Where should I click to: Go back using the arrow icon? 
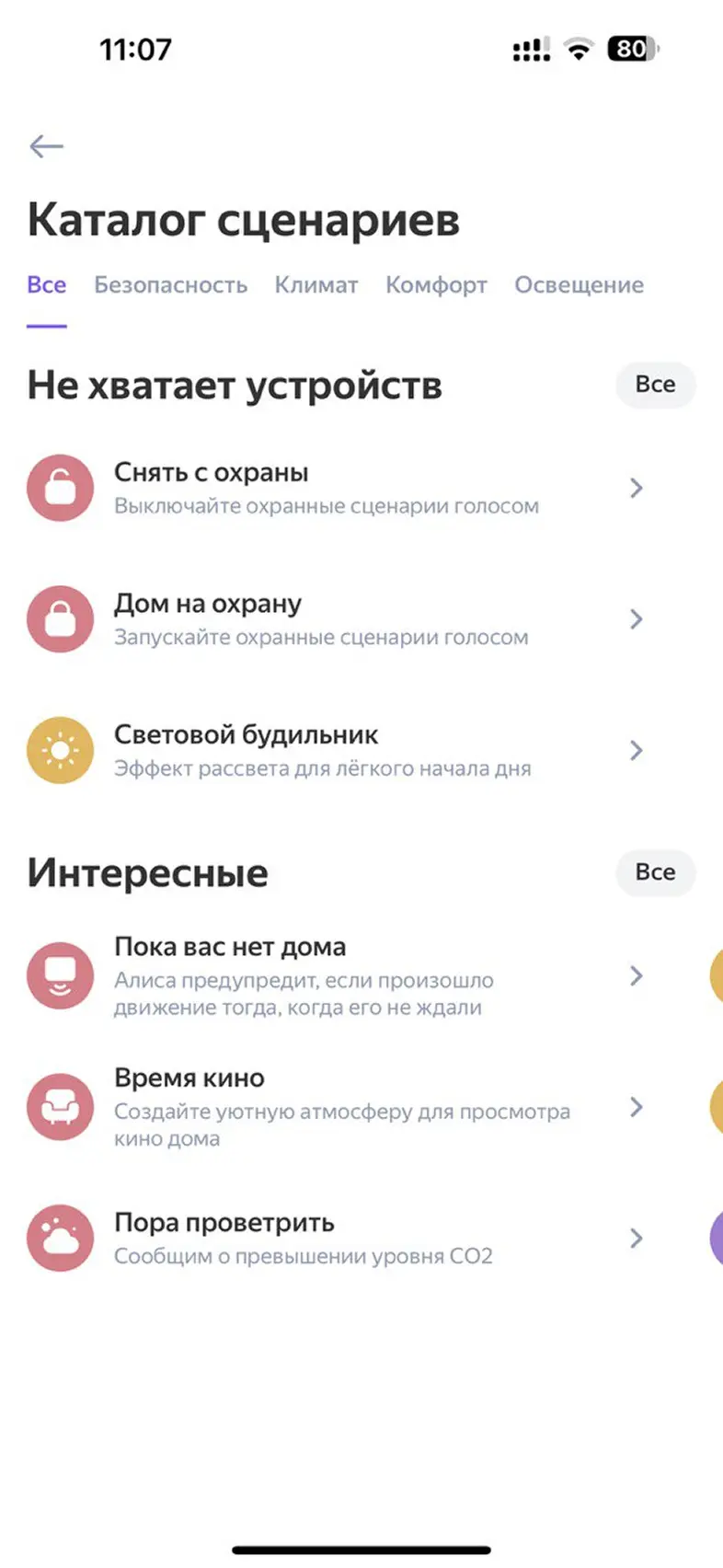click(46, 146)
